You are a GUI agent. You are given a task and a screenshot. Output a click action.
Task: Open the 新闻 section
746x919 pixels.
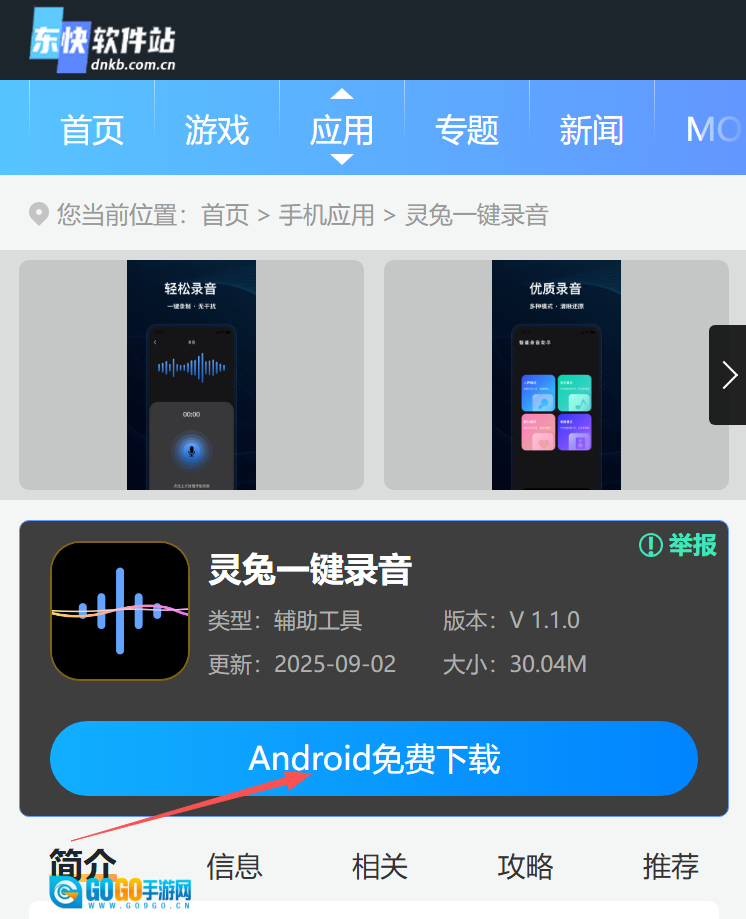click(592, 130)
